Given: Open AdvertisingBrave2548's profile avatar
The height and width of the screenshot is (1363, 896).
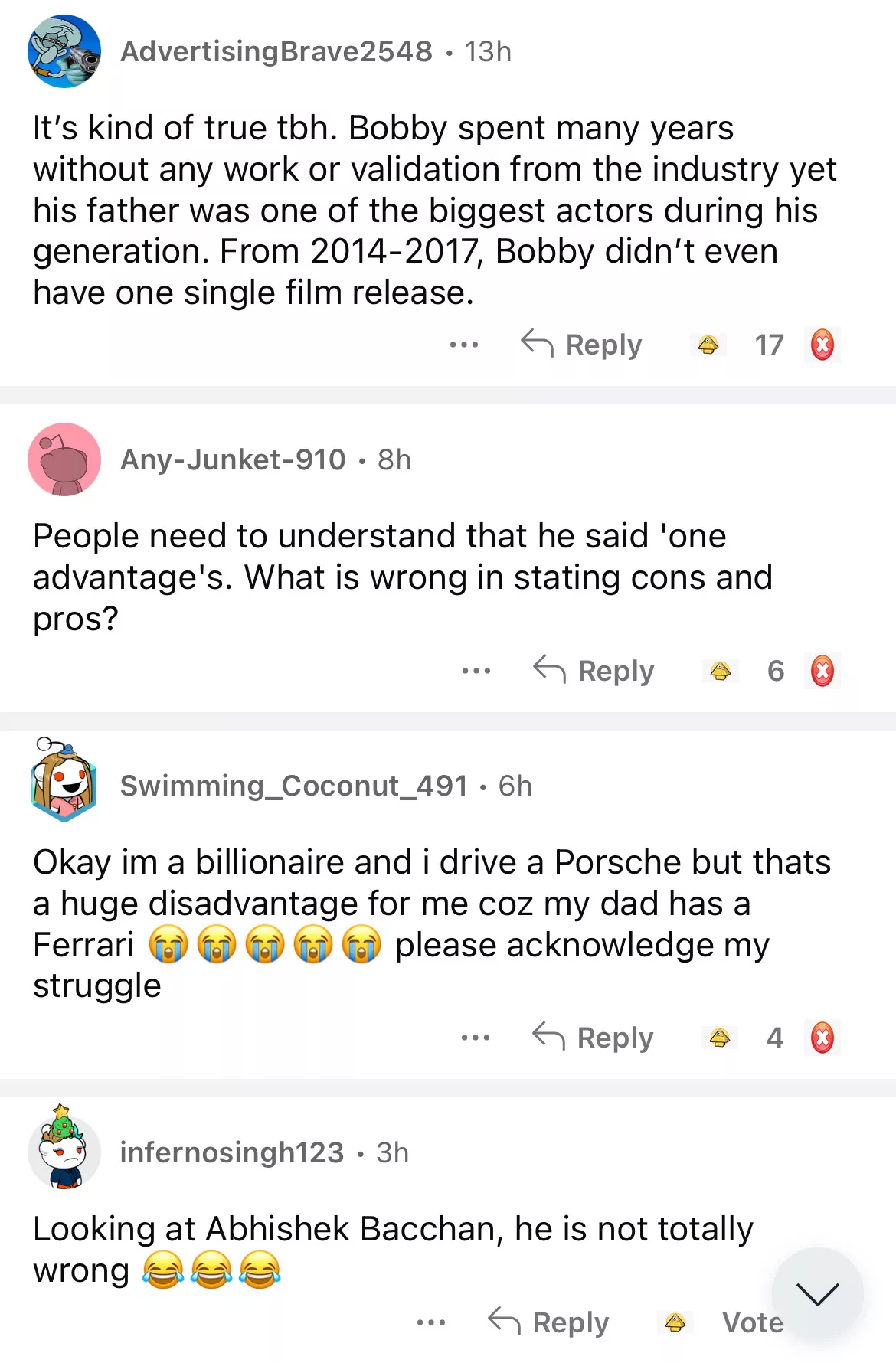Looking at the screenshot, I should click(x=64, y=51).
